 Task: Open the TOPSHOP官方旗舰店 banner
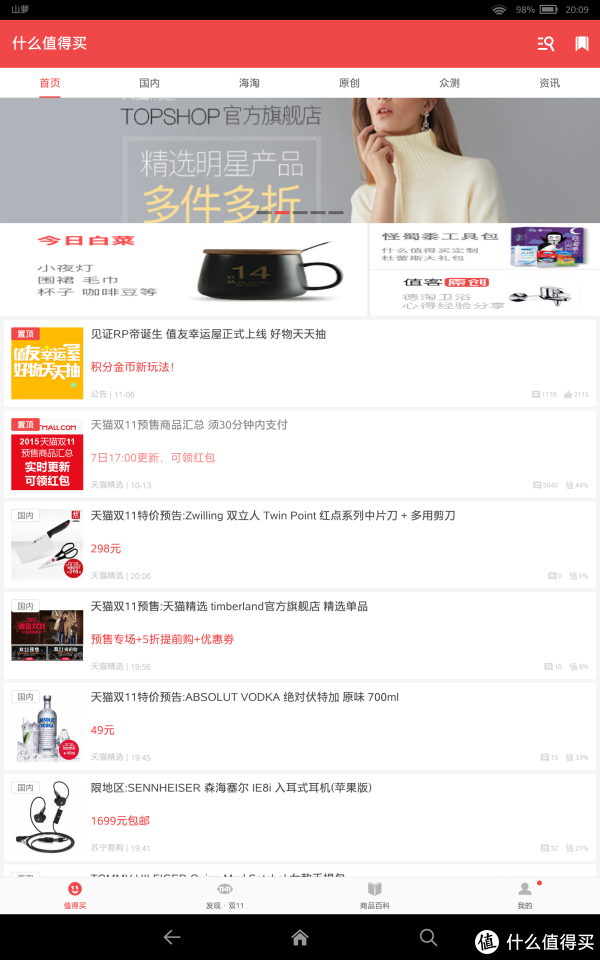(300, 160)
